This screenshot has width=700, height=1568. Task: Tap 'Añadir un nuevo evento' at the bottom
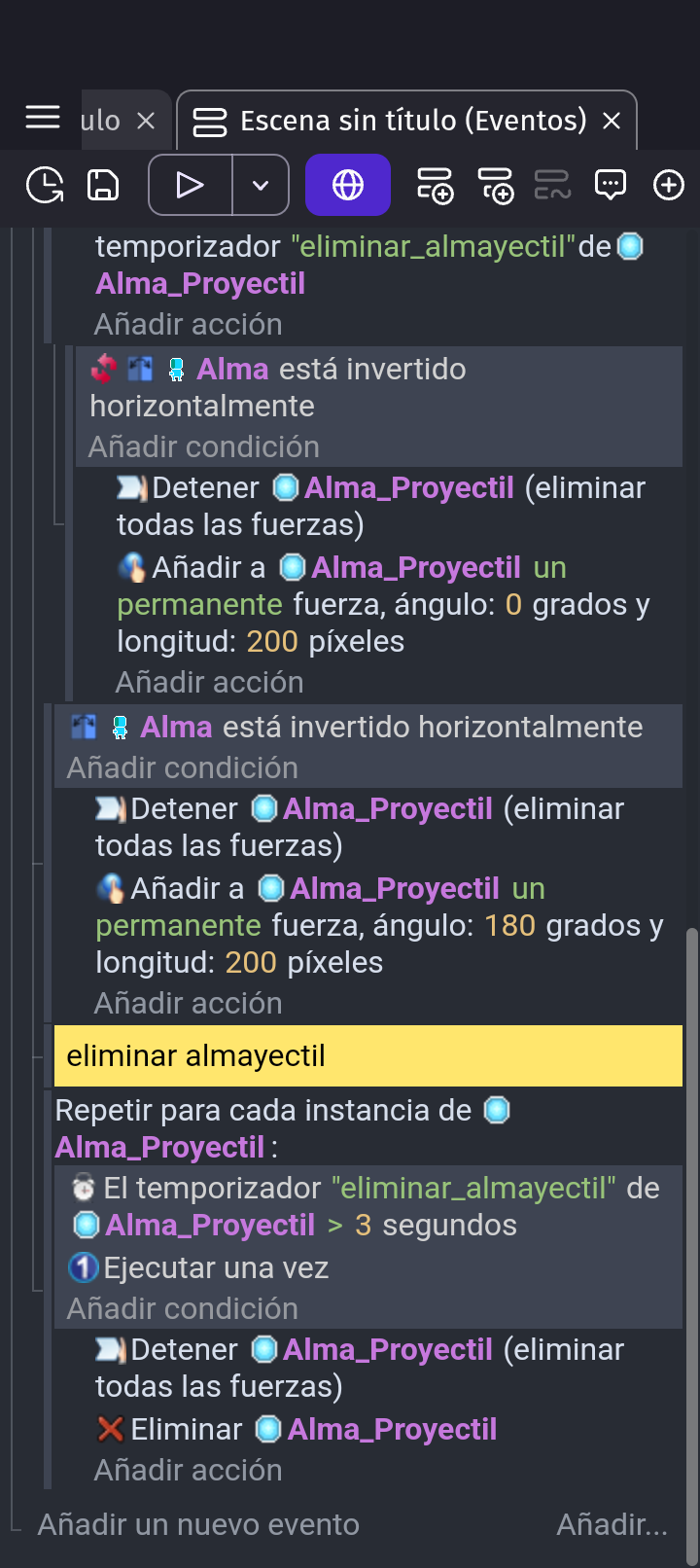coord(198,1524)
